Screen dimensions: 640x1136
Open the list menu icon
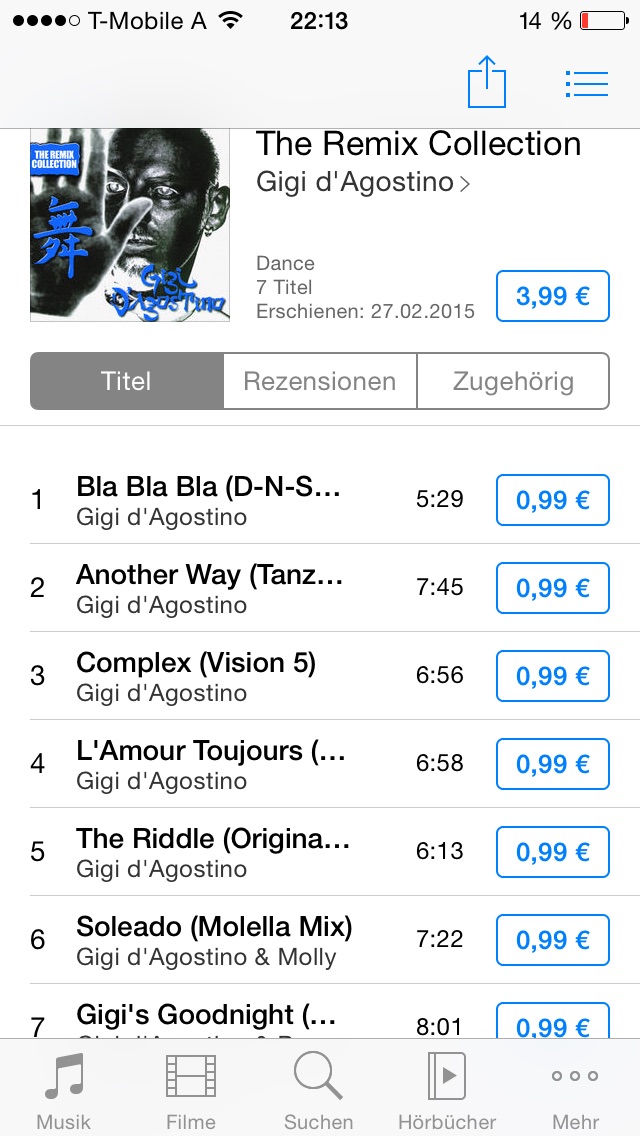click(586, 84)
